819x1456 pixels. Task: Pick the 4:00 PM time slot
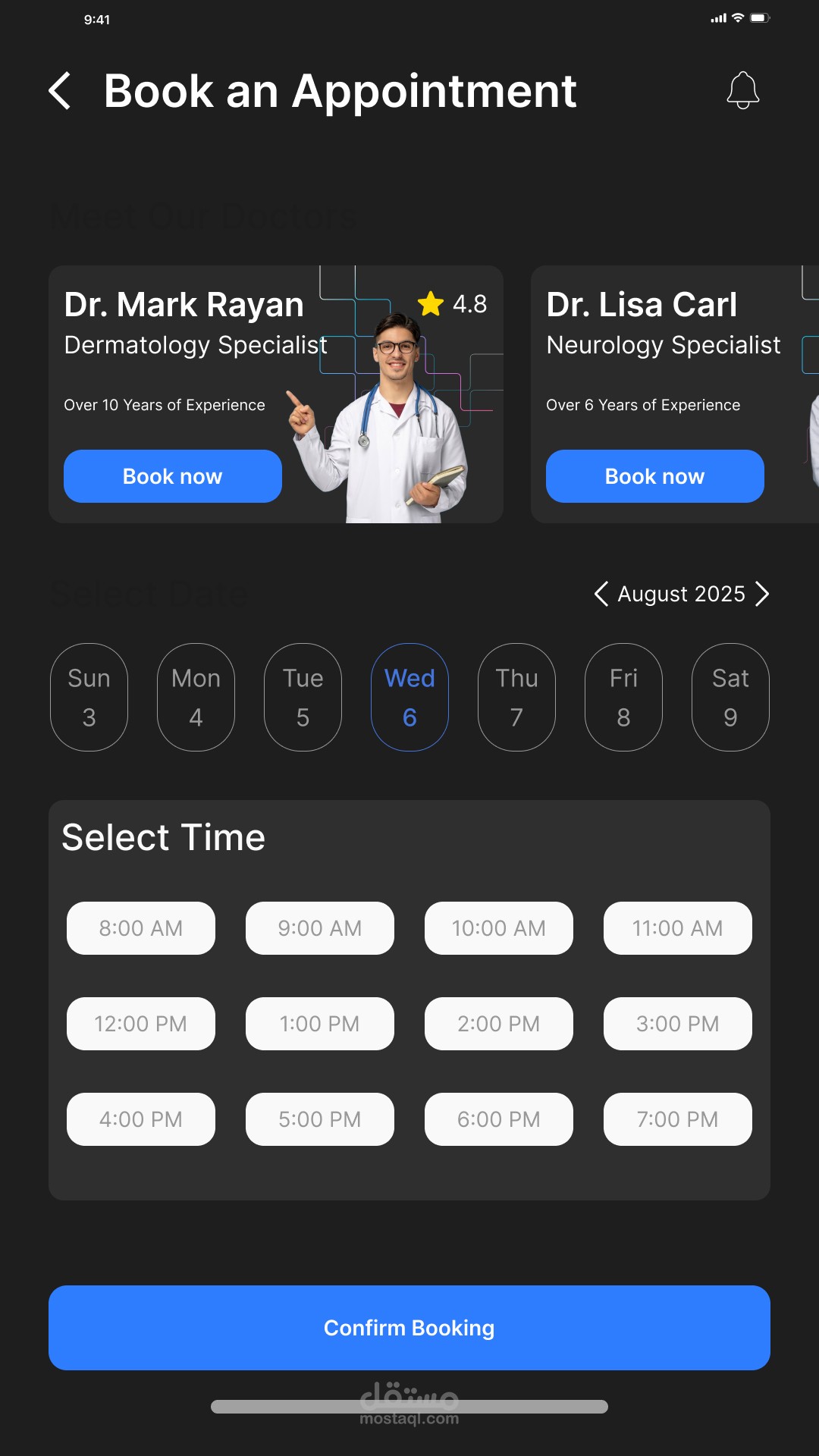point(141,1119)
